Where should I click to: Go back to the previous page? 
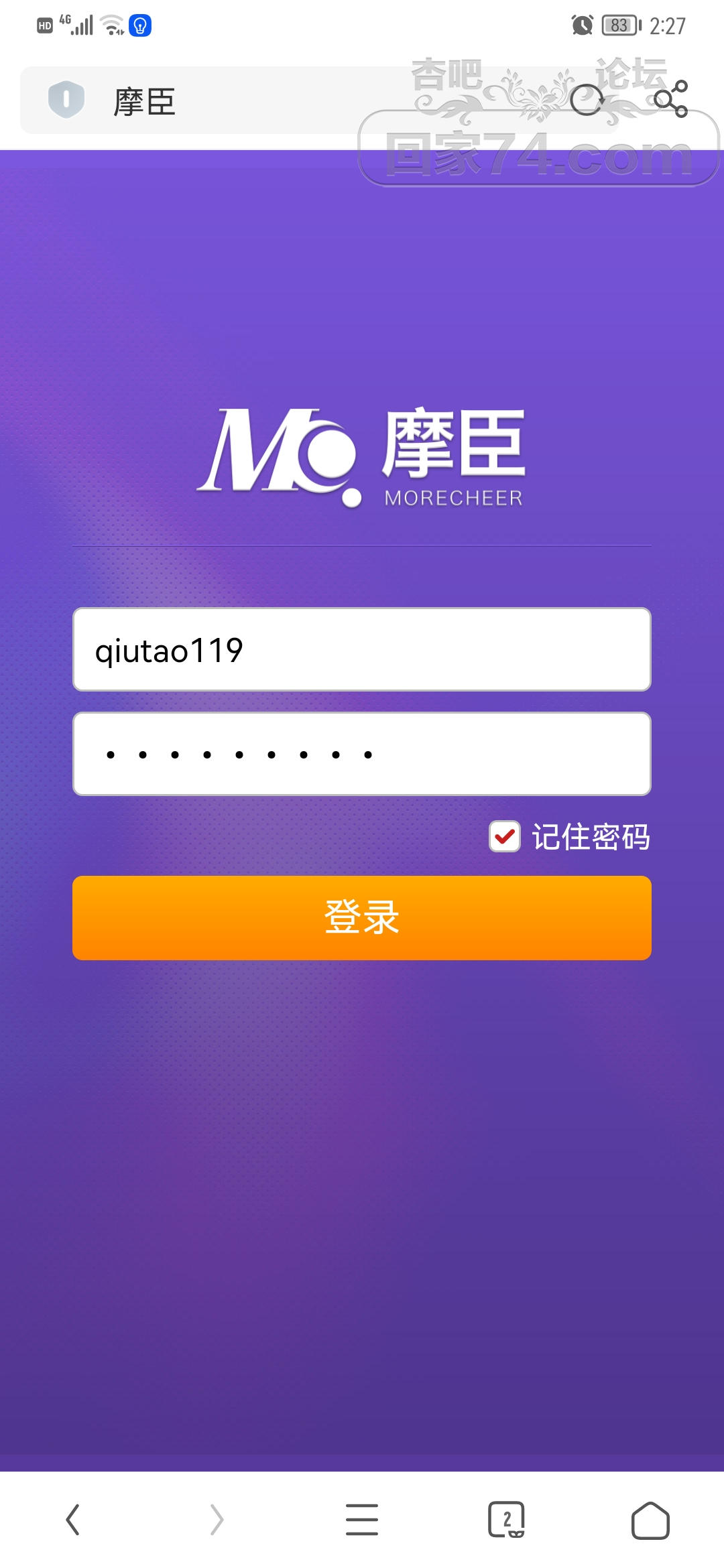click(x=72, y=1519)
